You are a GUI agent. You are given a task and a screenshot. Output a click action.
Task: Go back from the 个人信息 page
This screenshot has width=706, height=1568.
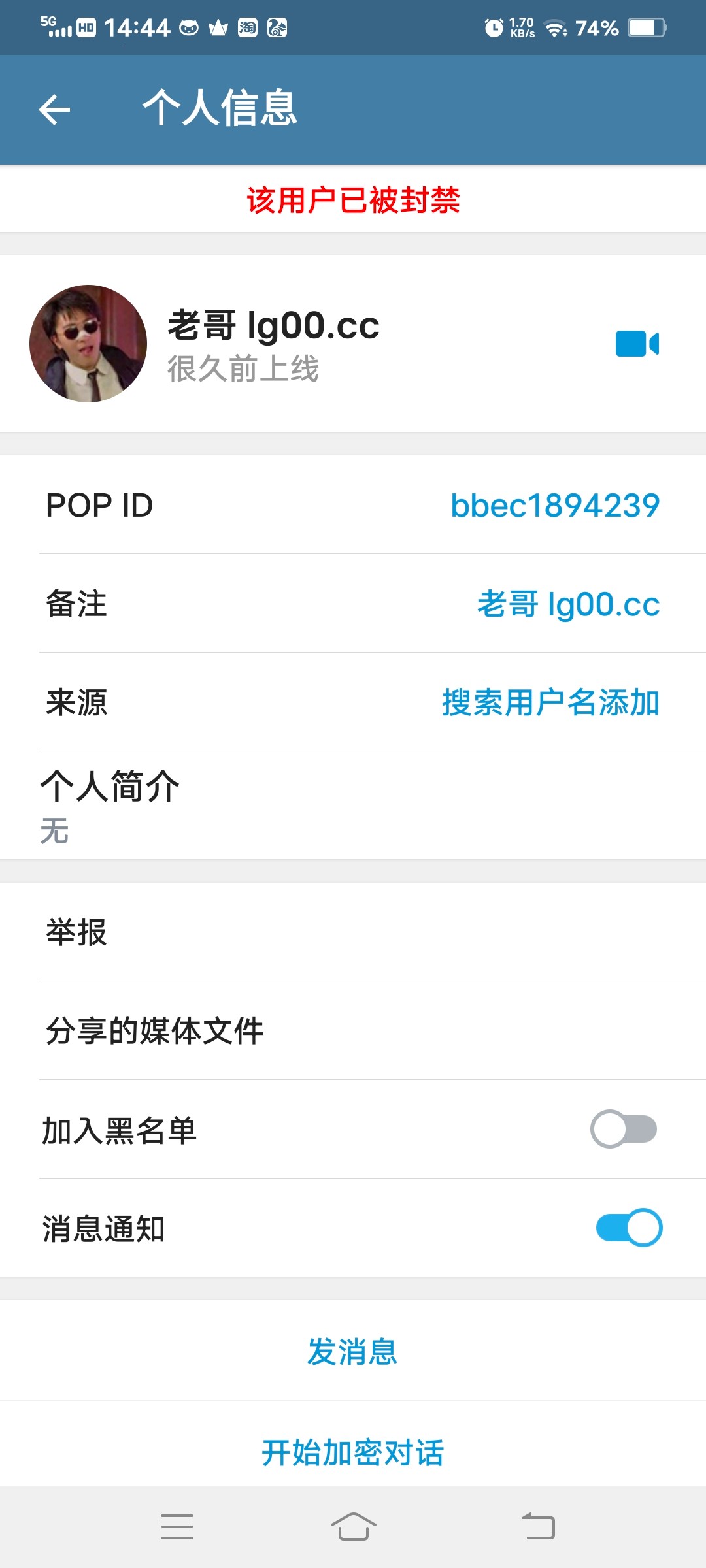pyautogui.click(x=55, y=109)
